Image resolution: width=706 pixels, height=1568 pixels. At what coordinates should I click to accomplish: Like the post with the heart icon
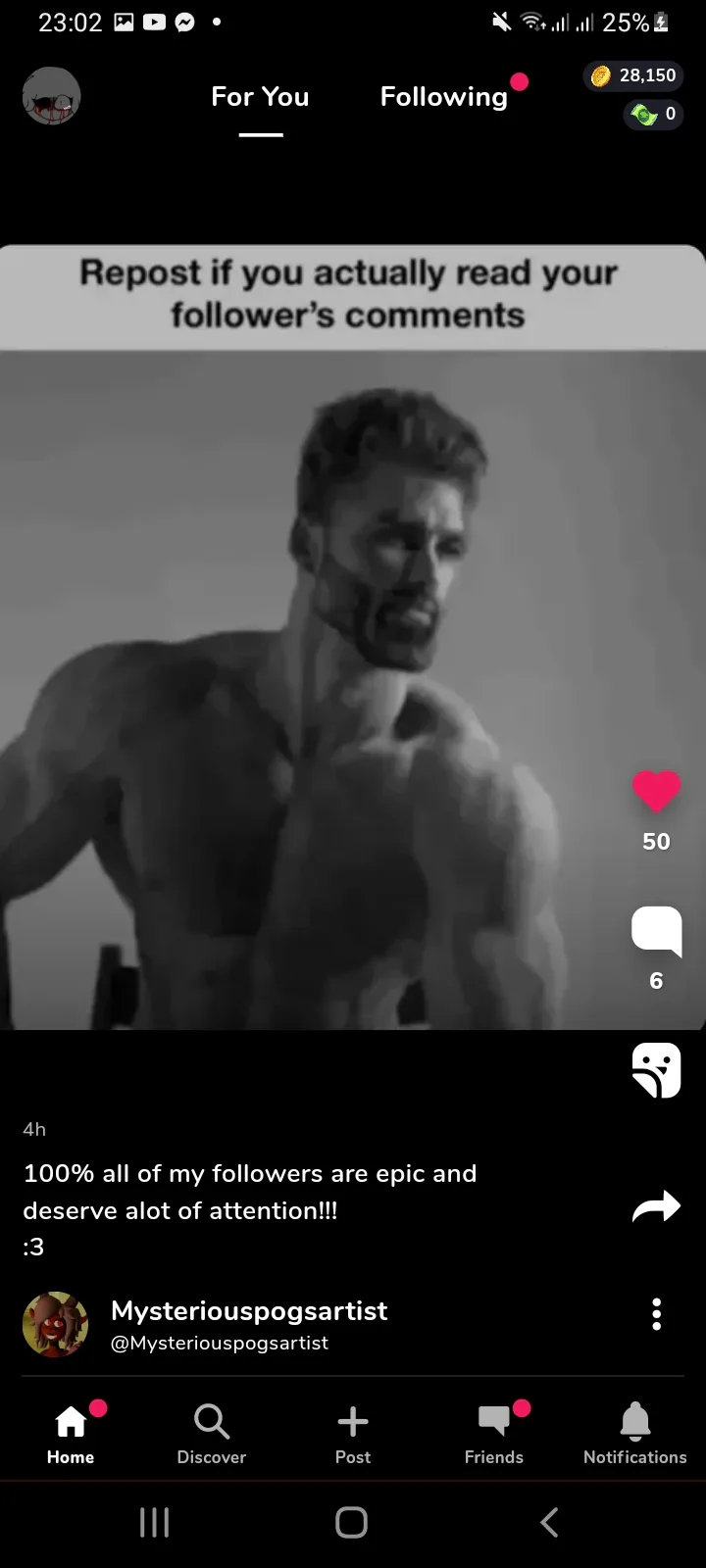pos(656,792)
